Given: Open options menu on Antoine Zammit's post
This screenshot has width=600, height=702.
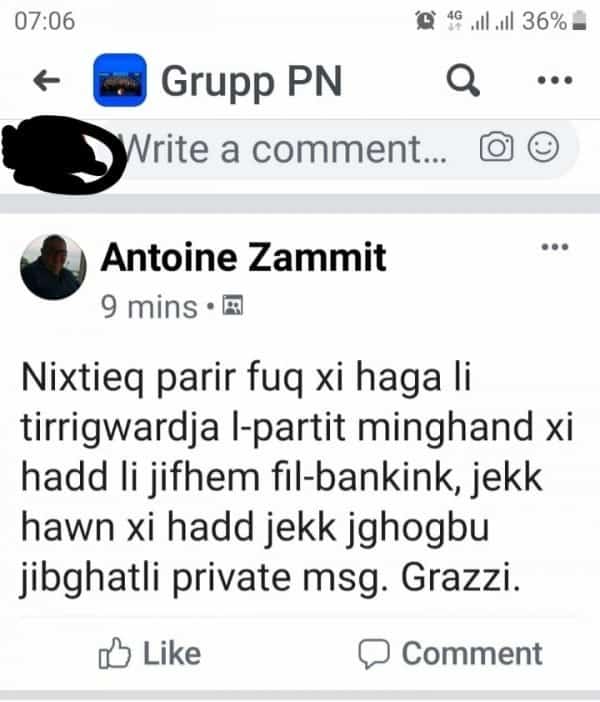Looking at the screenshot, I should 553,247.
